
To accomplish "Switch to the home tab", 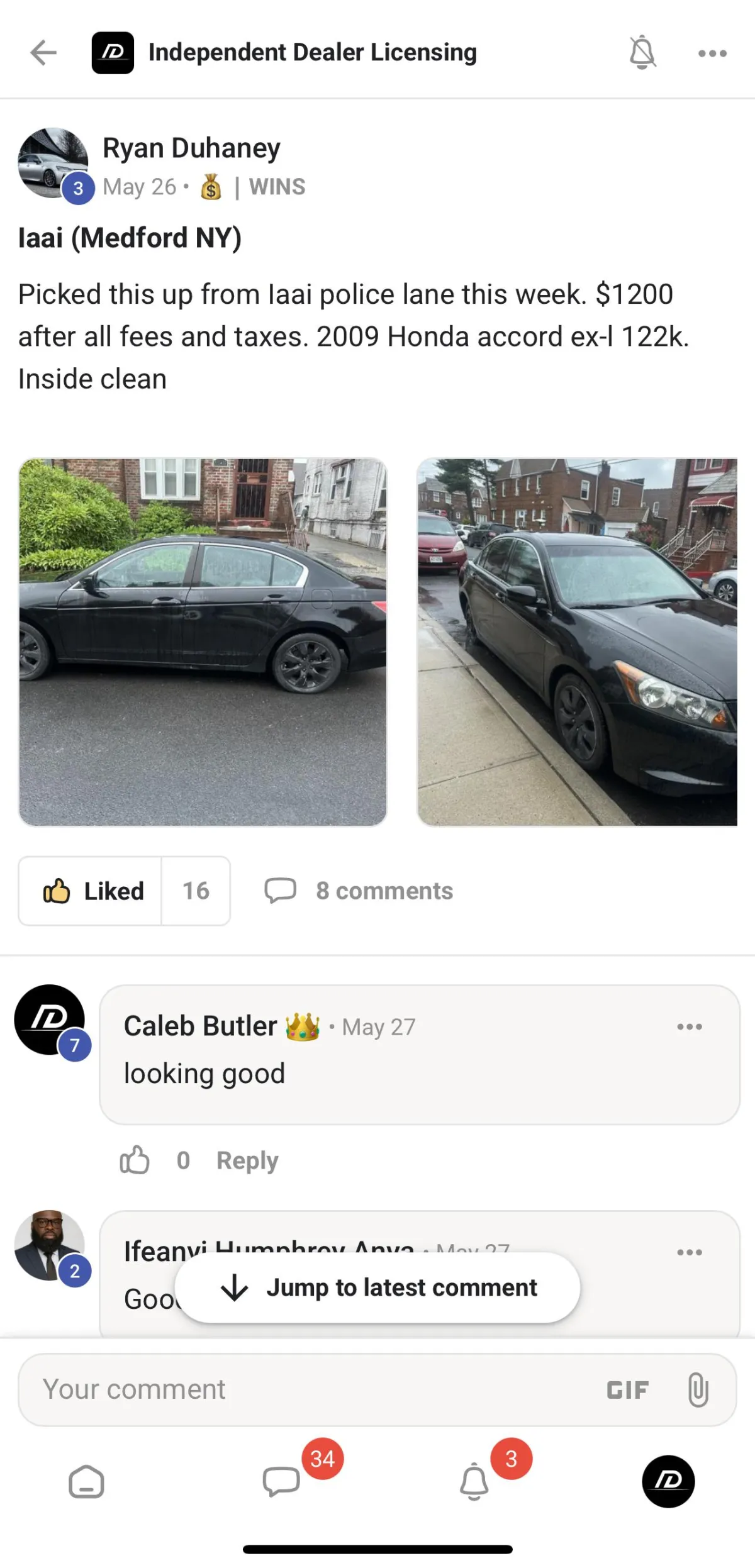I will pyautogui.click(x=86, y=1482).
